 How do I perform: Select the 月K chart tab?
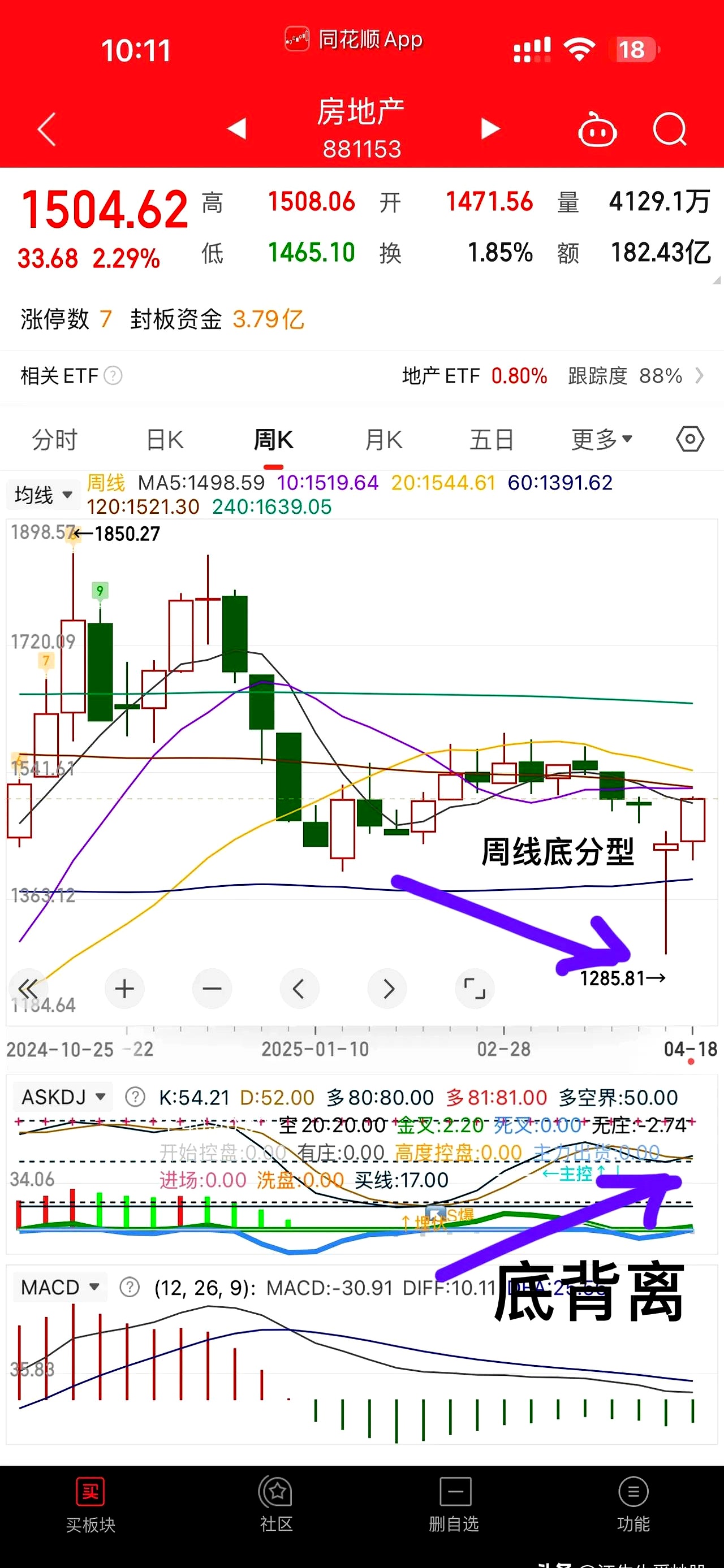pyautogui.click(x=383, y=439)
